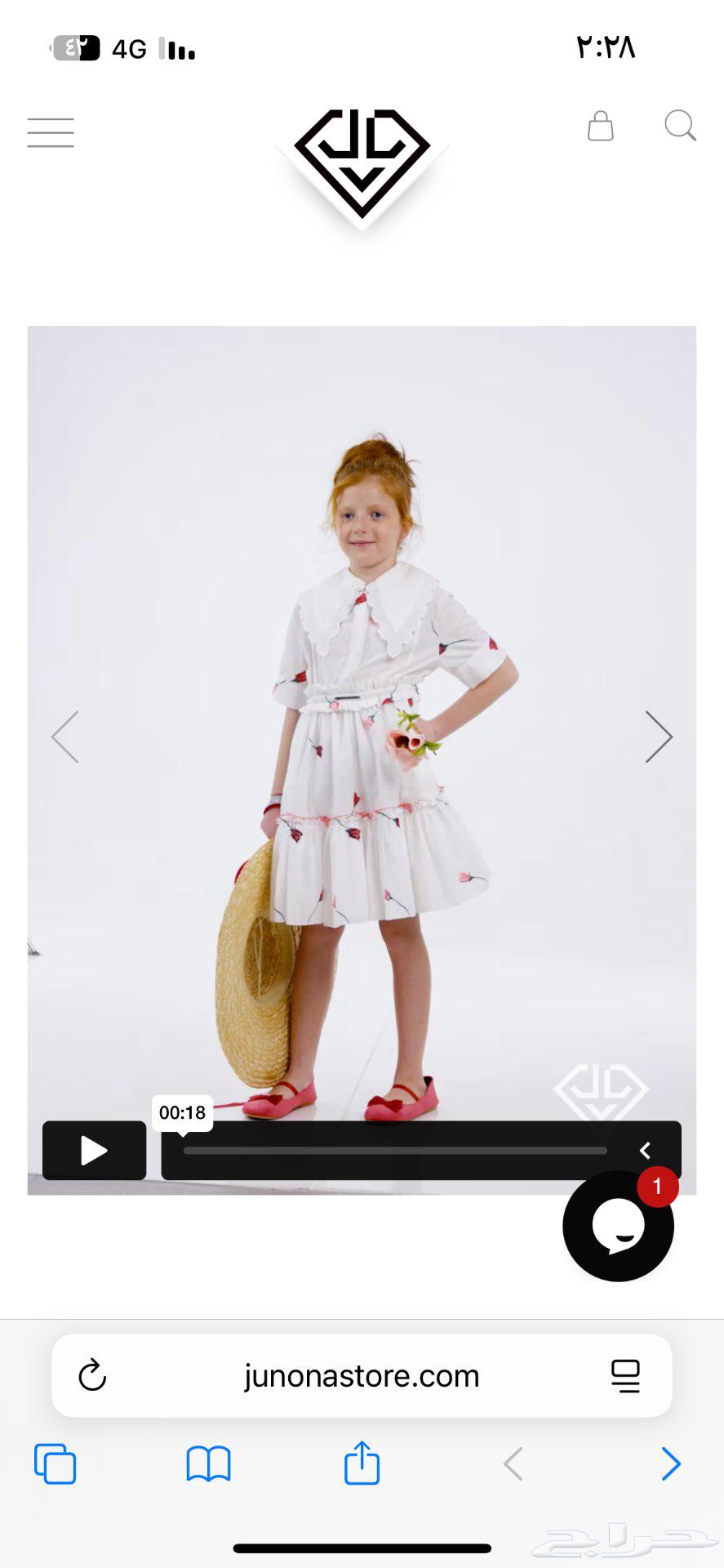Open the live chat bubble

coord(618,1226)
